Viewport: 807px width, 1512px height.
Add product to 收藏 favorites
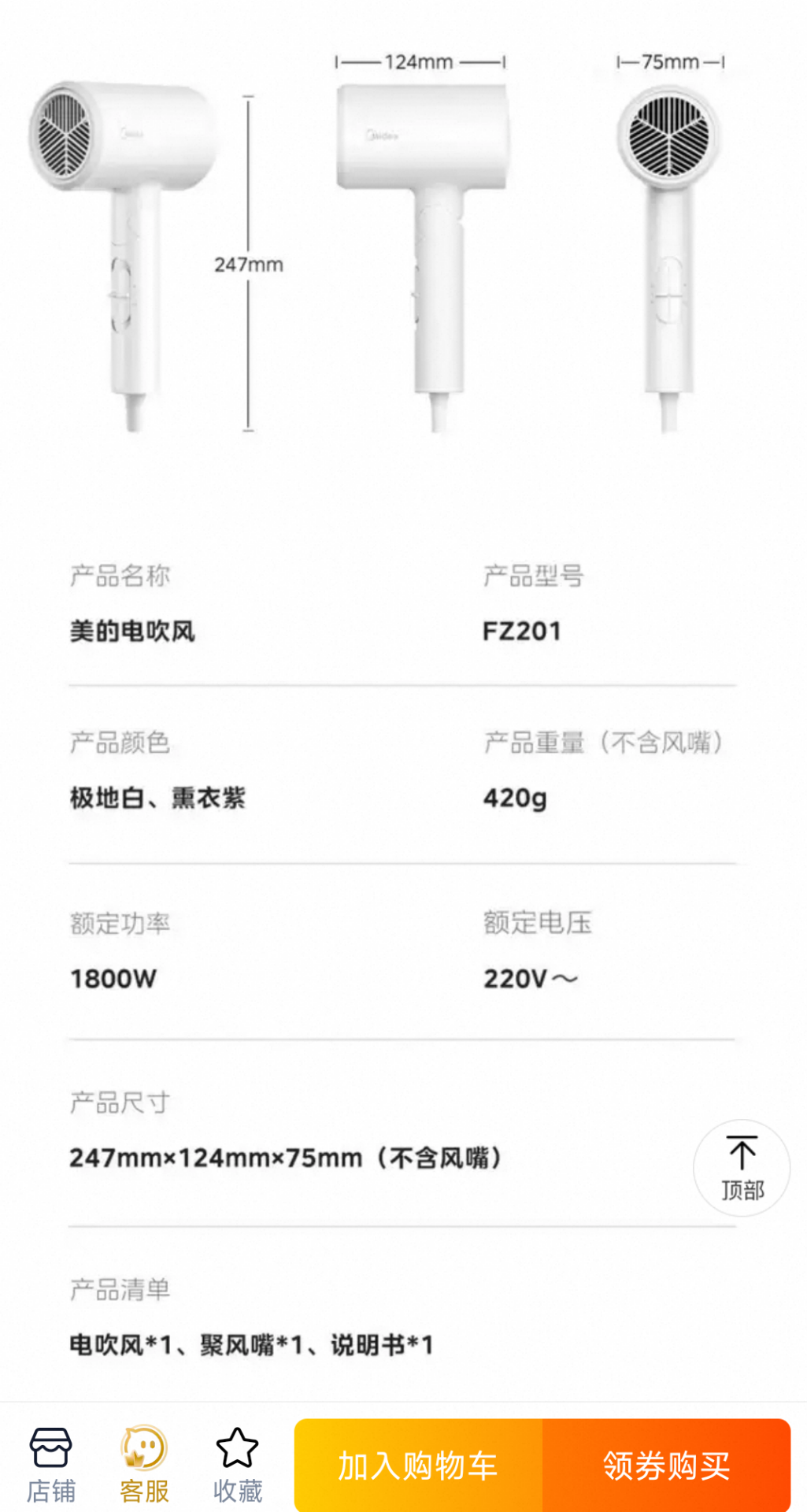[x=237, y=1465]
